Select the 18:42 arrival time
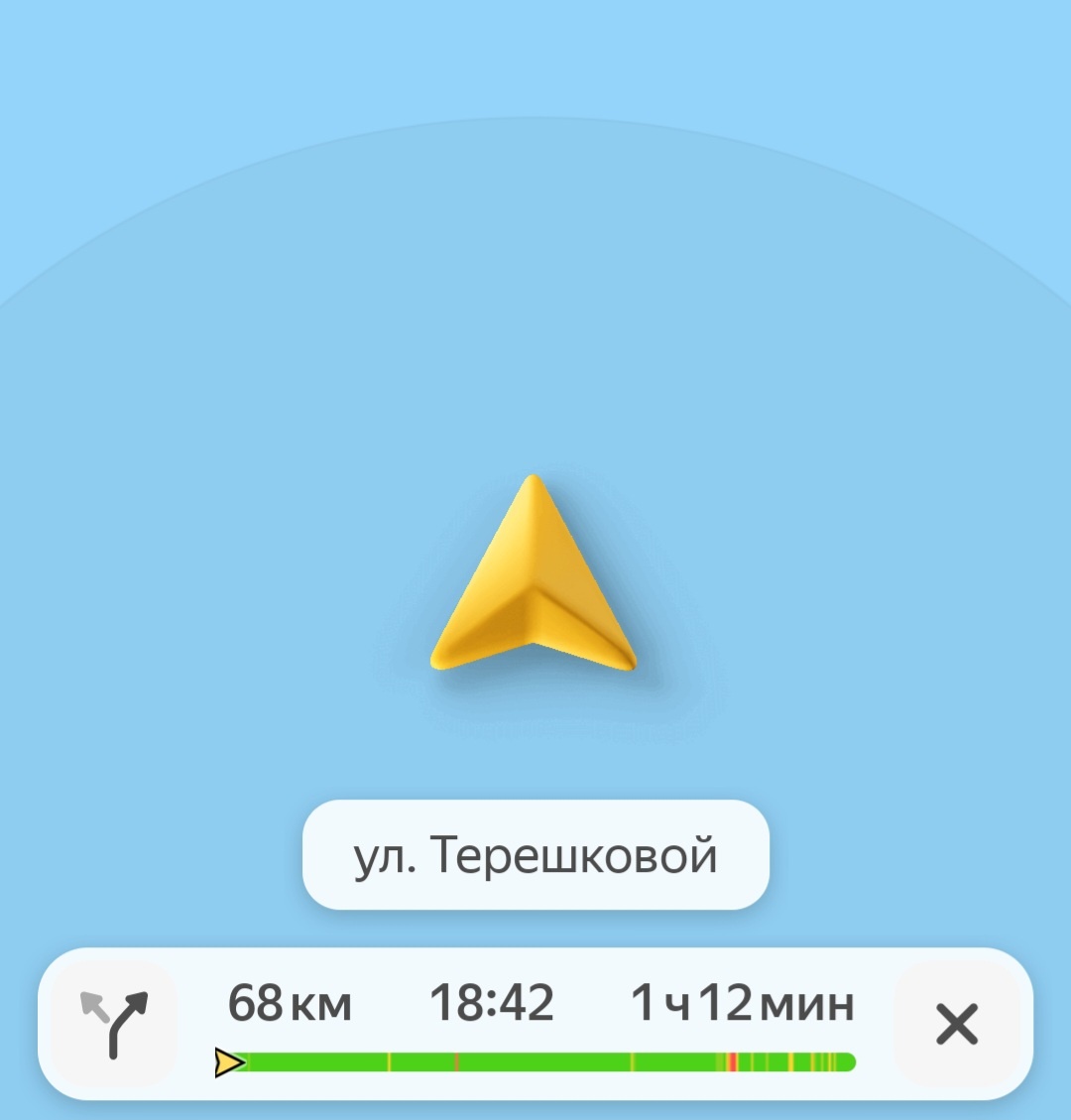The image size is (1071, 1120). [493, 1003]
